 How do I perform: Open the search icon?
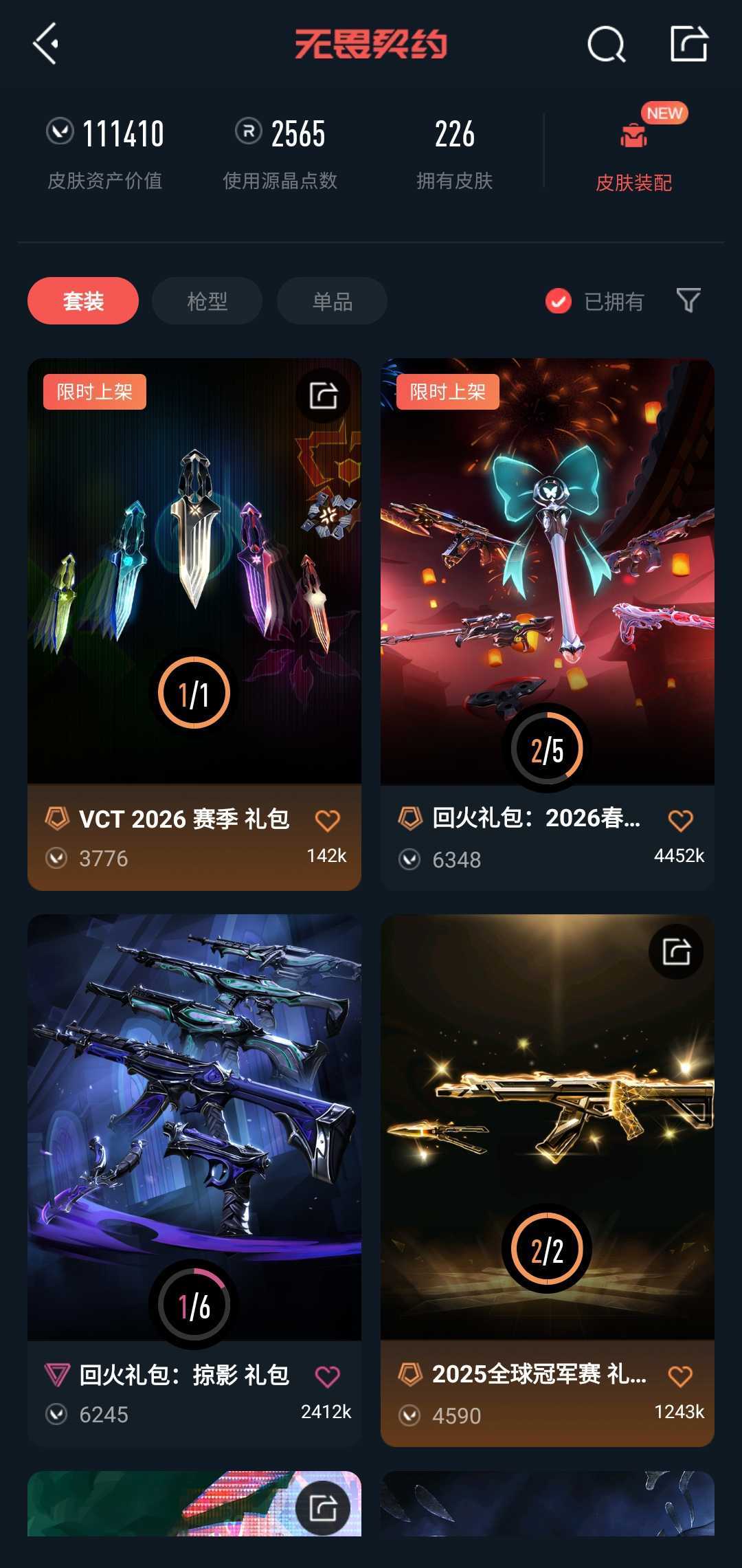[606, 45]
